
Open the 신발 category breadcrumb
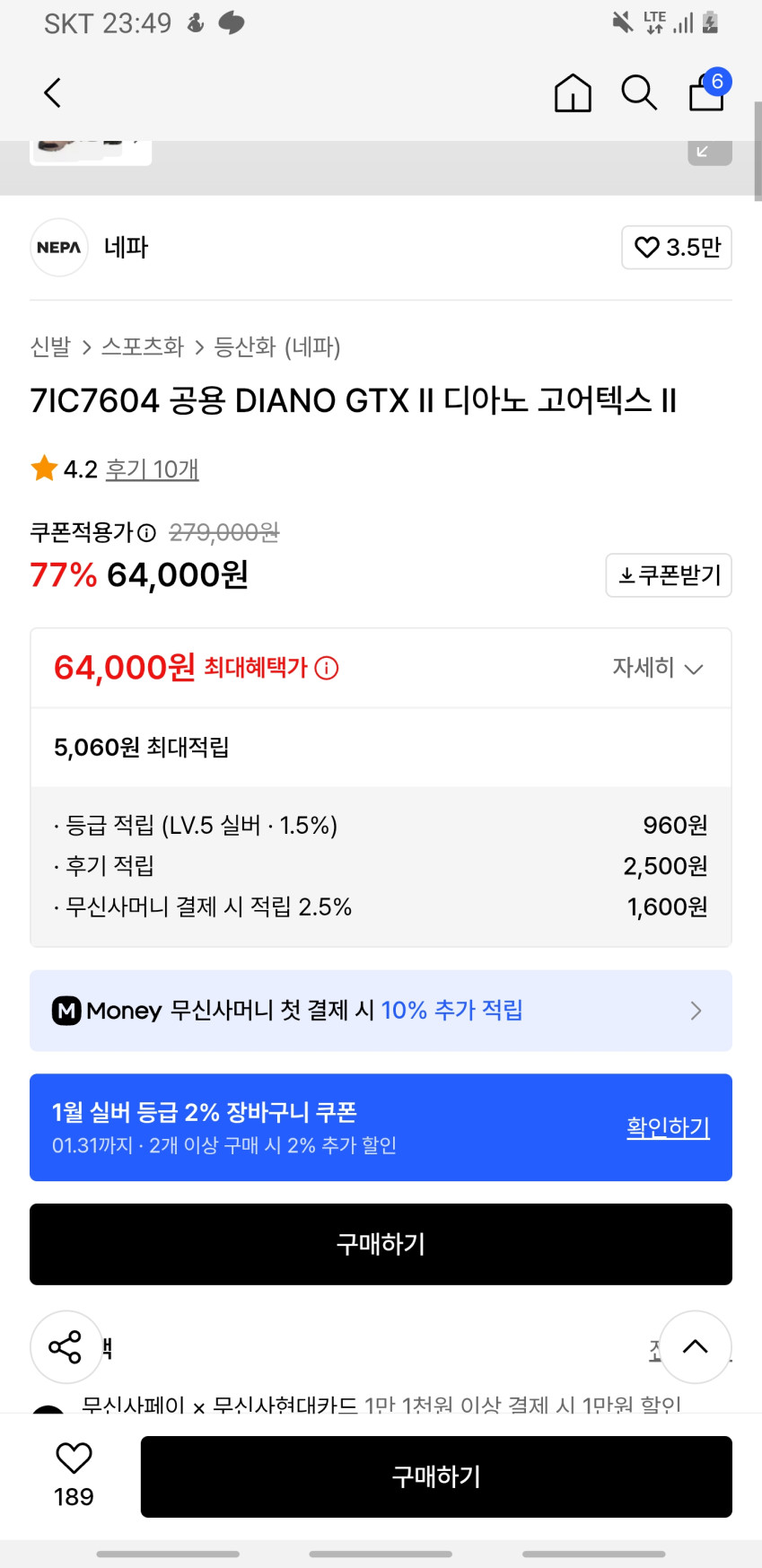(50, 346)
